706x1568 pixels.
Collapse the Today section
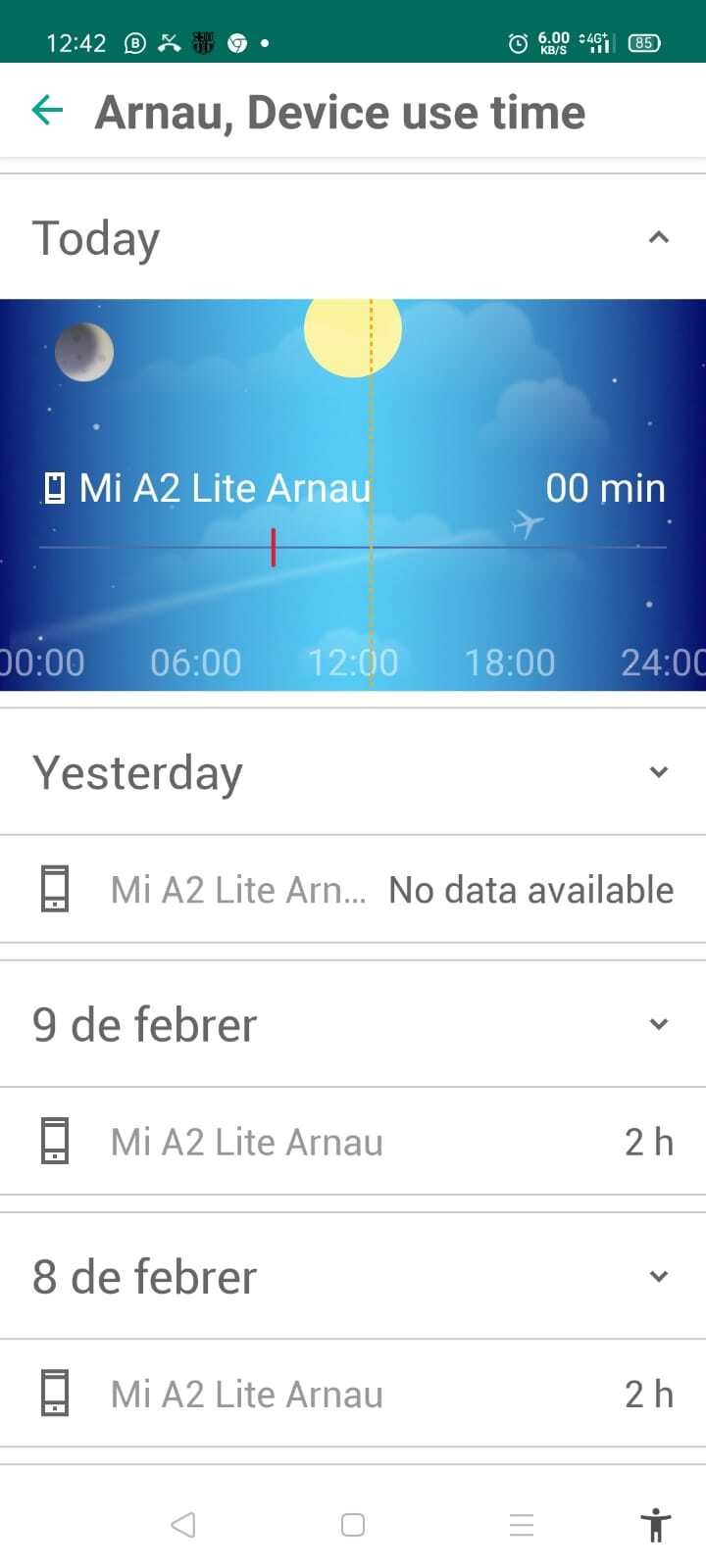tap(659, 237)
